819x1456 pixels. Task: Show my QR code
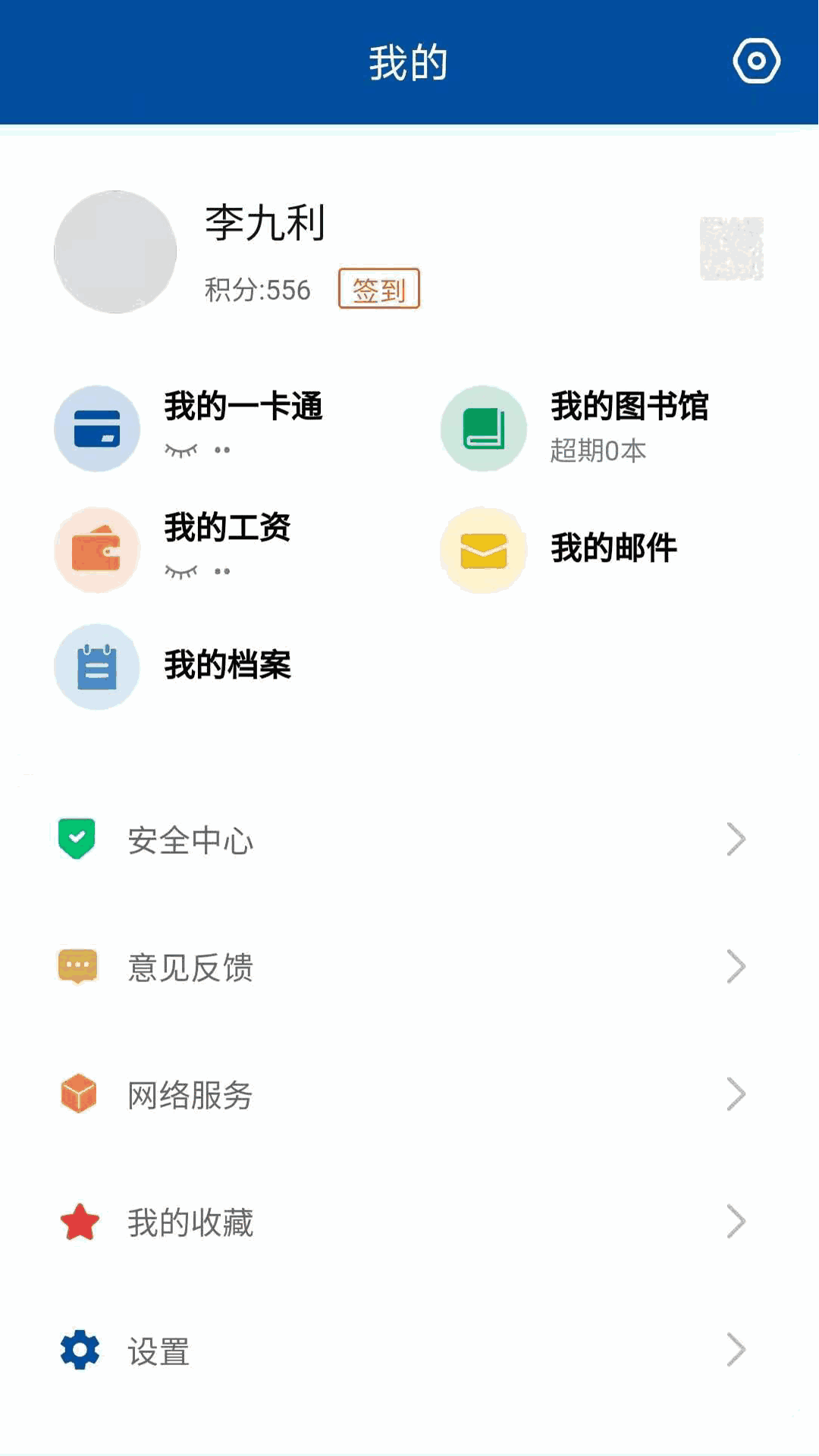pyautogui.click(x=731, y=249)
